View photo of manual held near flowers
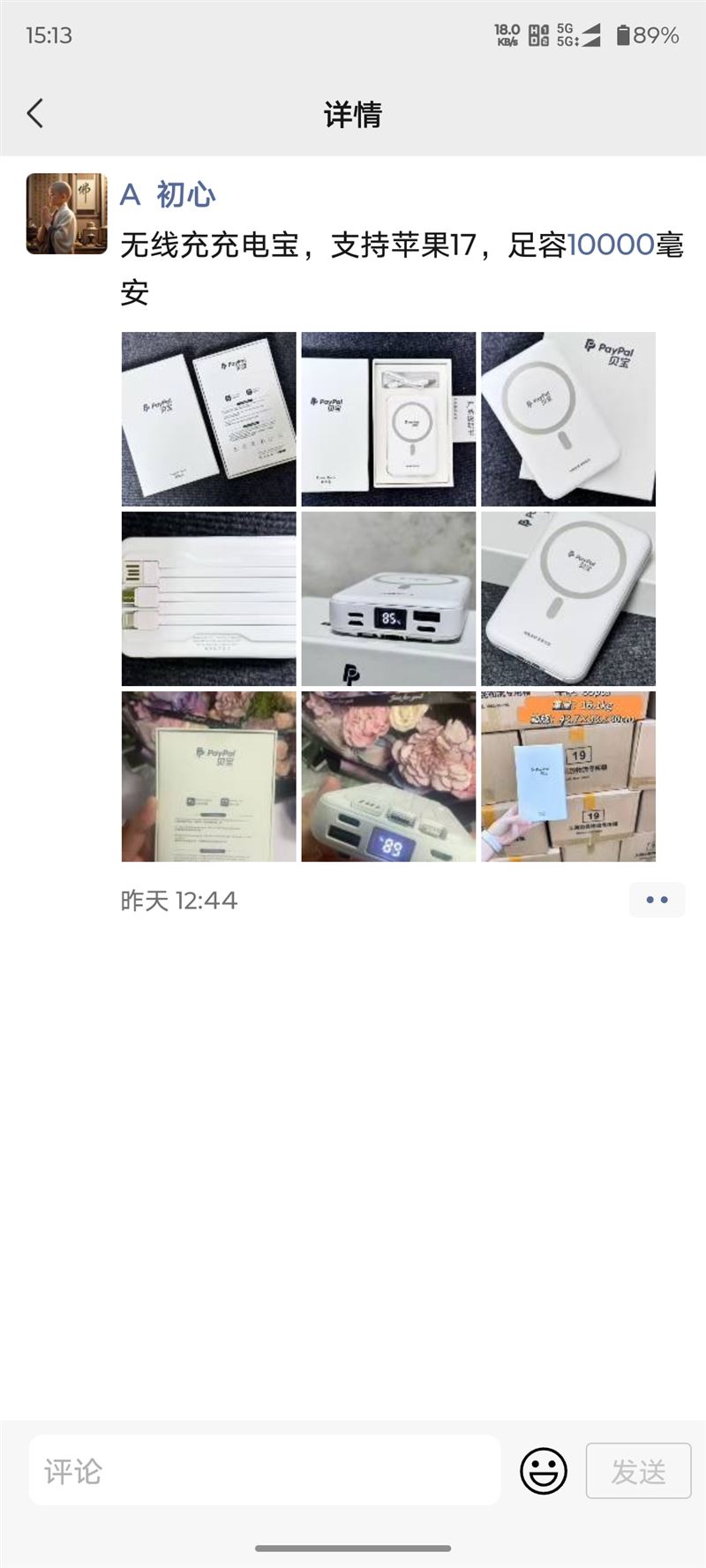Image resolution: width=706 pixels, height=1568 pixels. coord(208,776)
